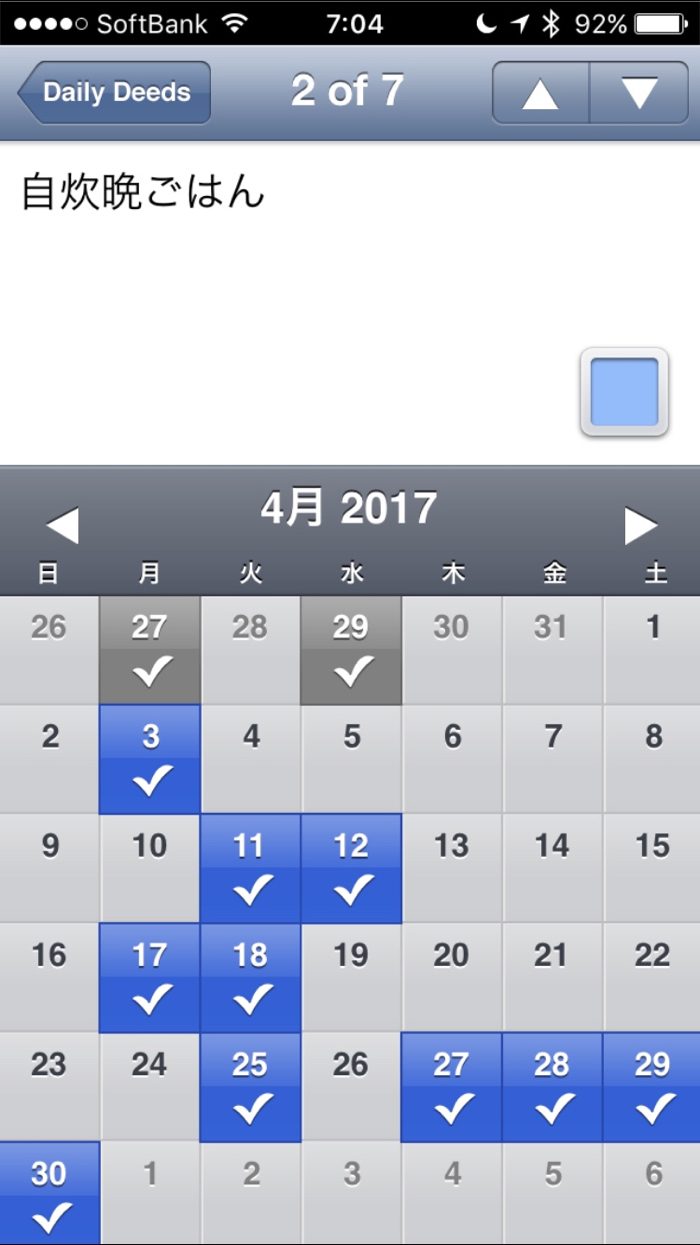The height and width of the screenshot is (1245, 700).
Task: Show previous month in calendar
Action: point(62,526)
